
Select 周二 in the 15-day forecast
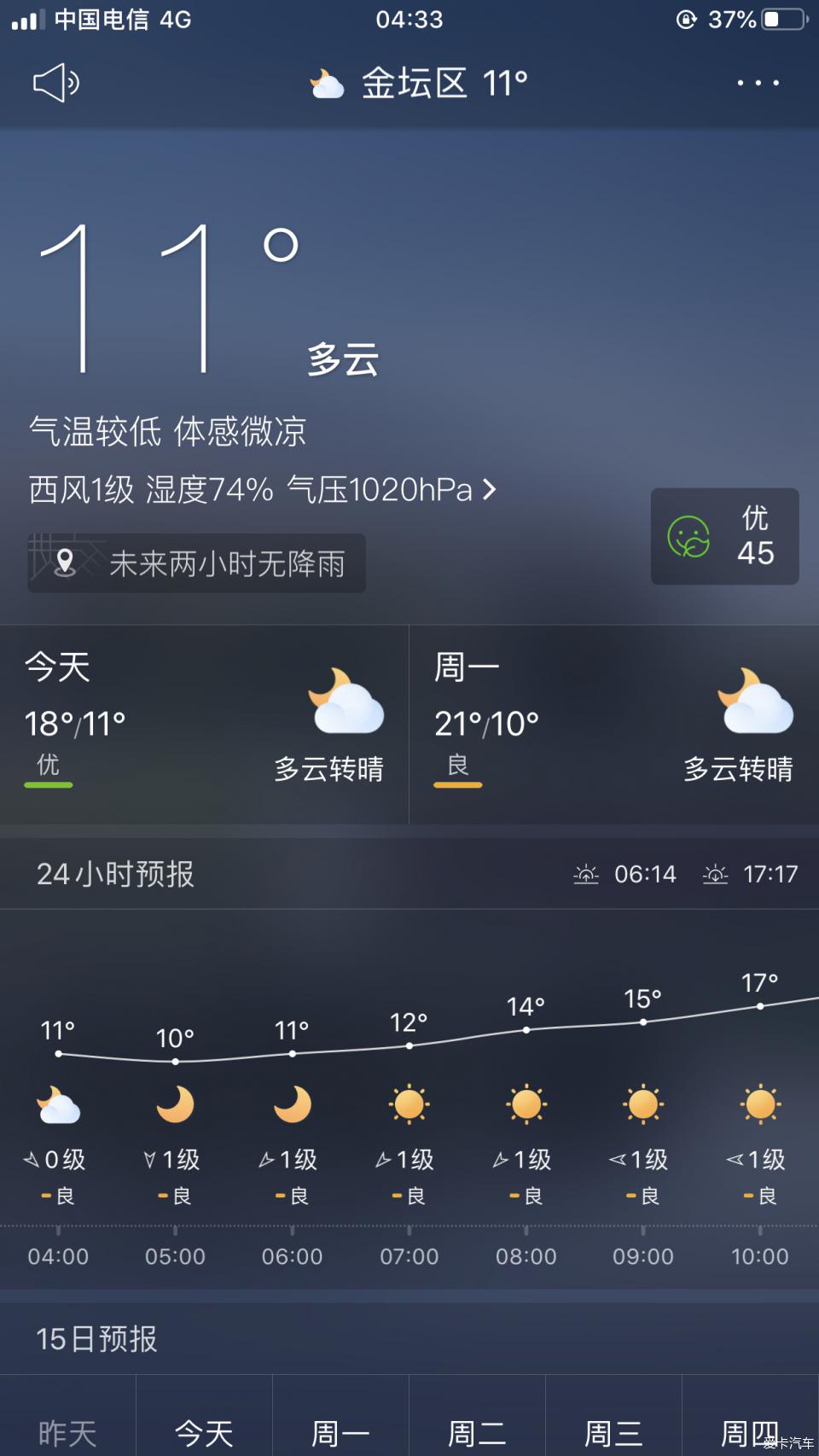[477, 1431]
